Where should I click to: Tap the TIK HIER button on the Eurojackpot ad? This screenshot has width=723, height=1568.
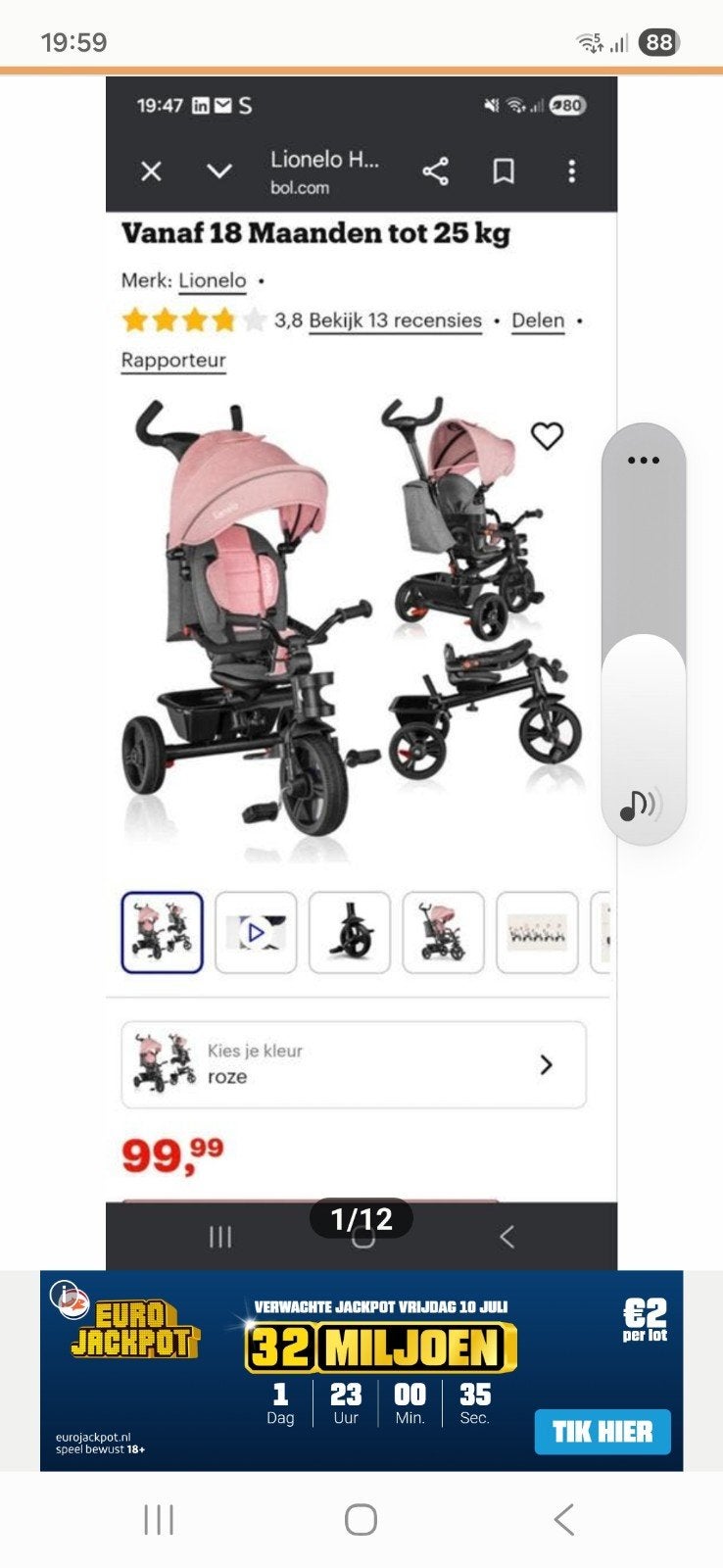(602, 1432)
